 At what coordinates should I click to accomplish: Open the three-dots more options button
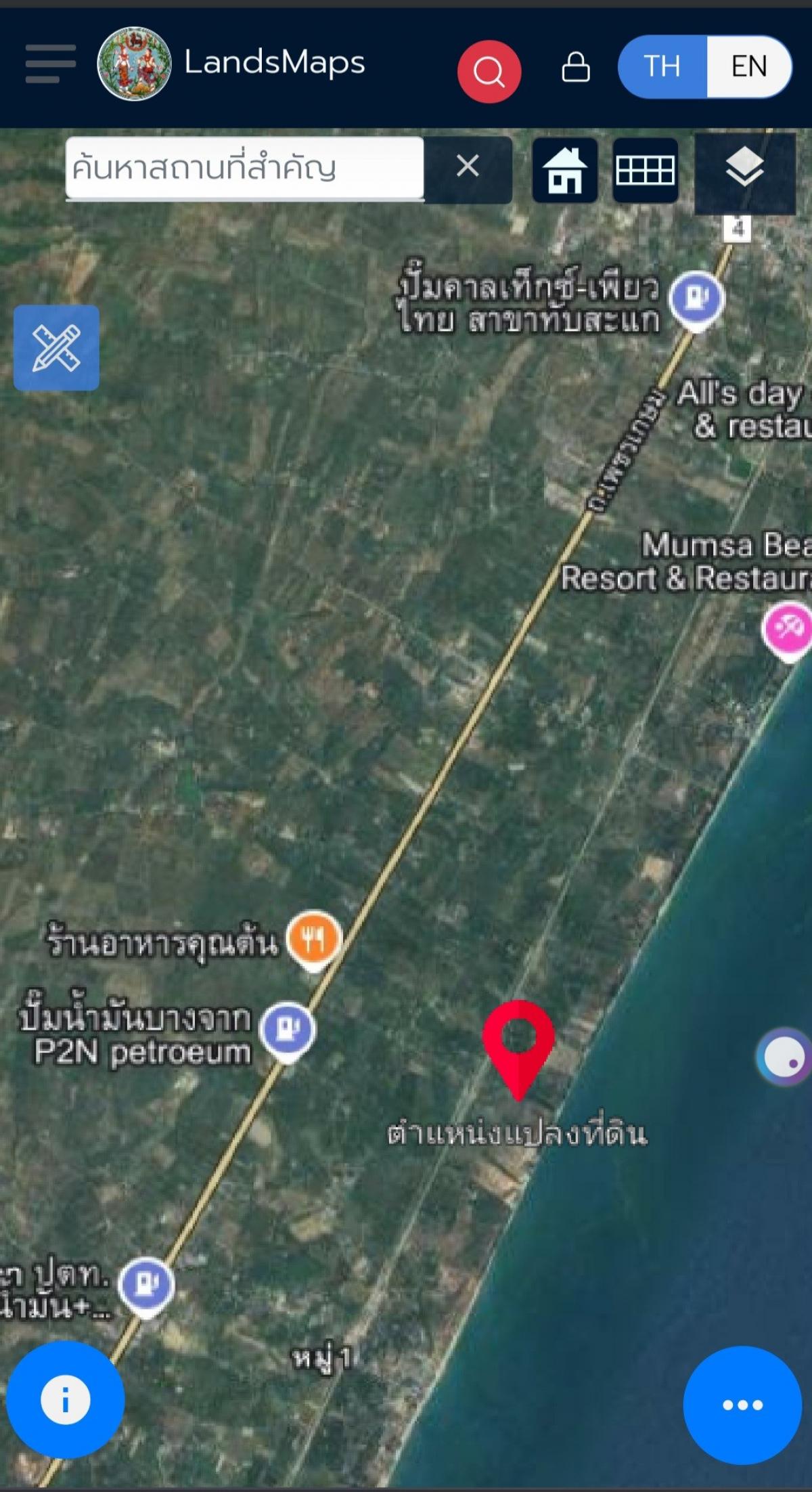pos(742,1405)
